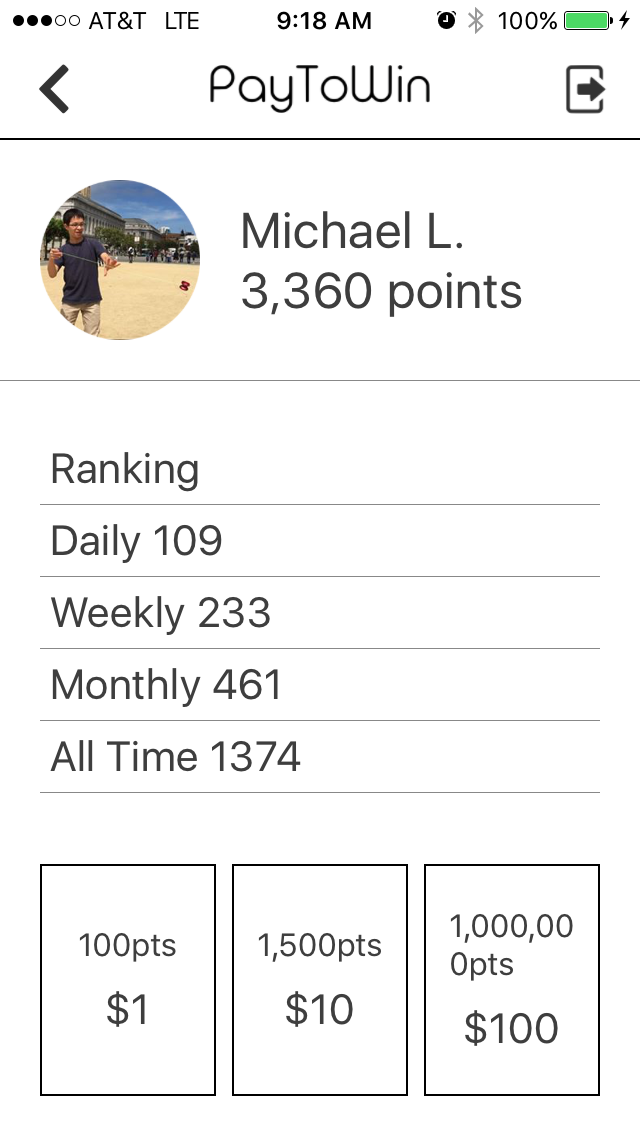Screen dimensions: 640x1136
Task: View the Weekly 233 ranking
Action: 320,613
